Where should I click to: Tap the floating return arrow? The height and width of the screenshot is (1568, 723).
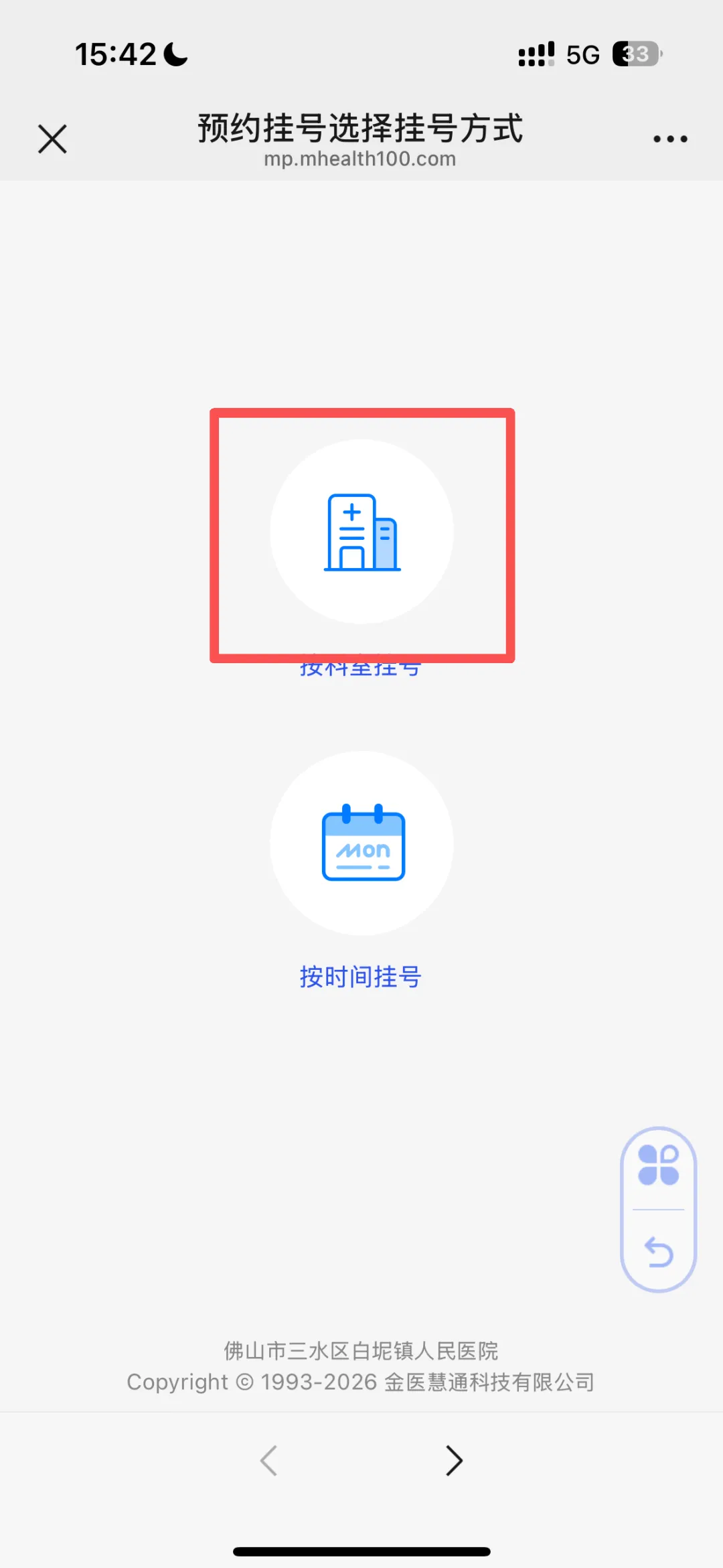click(658, 1252)
